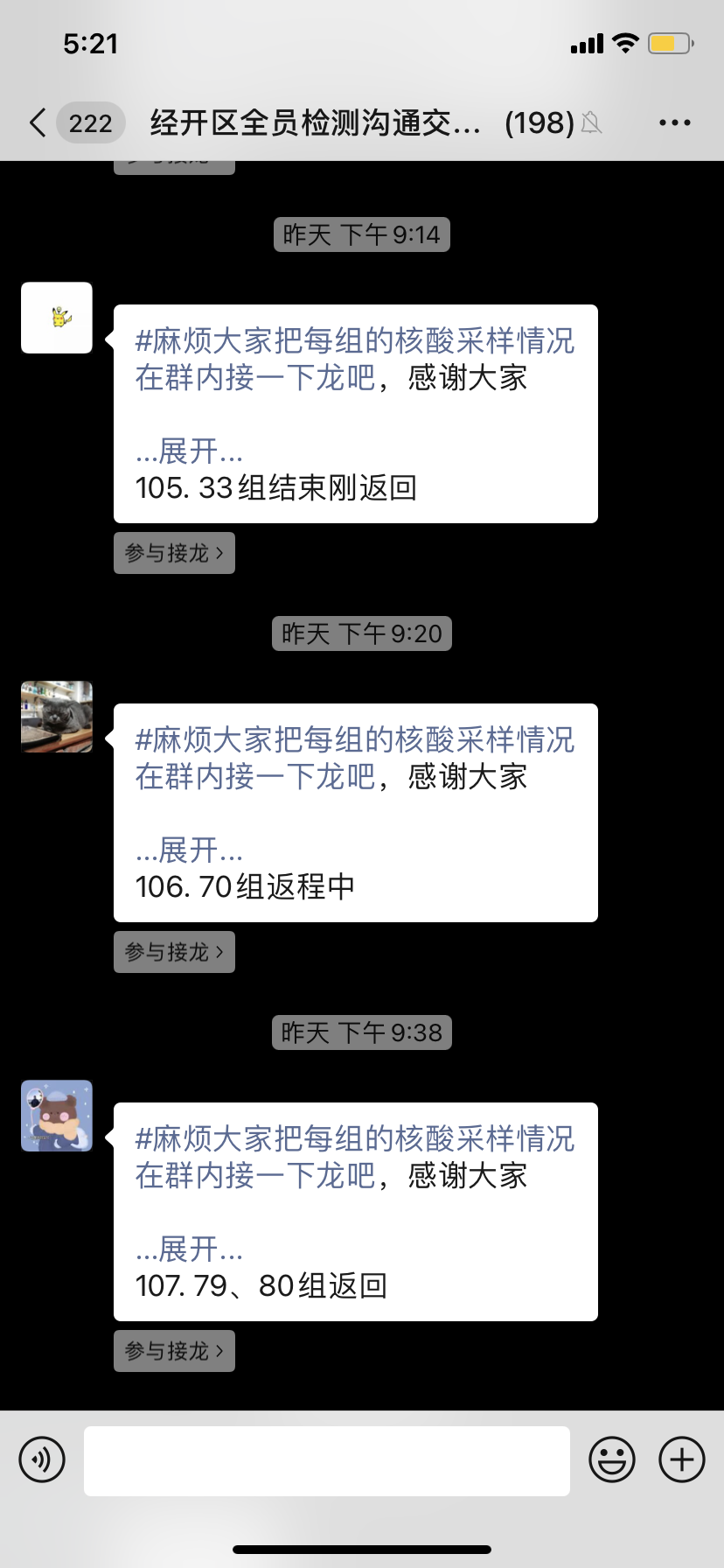Join the relay under the 106. 70组 message
This screenshot has width=724, height=1568.
(x=174, y=952)
